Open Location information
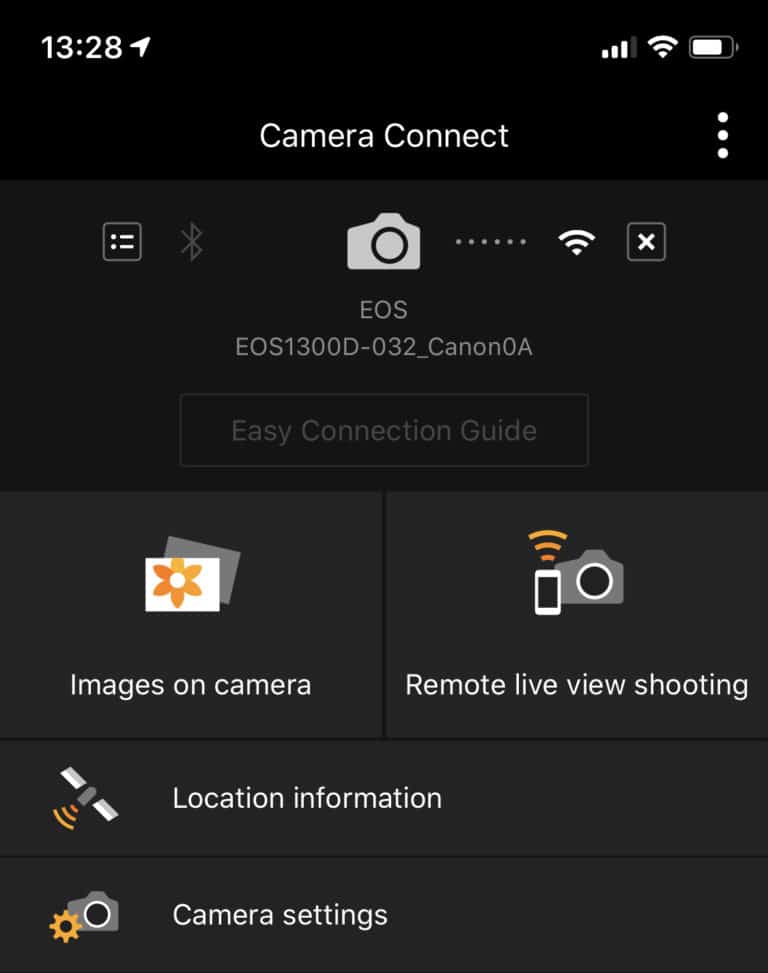 (307, 797)
